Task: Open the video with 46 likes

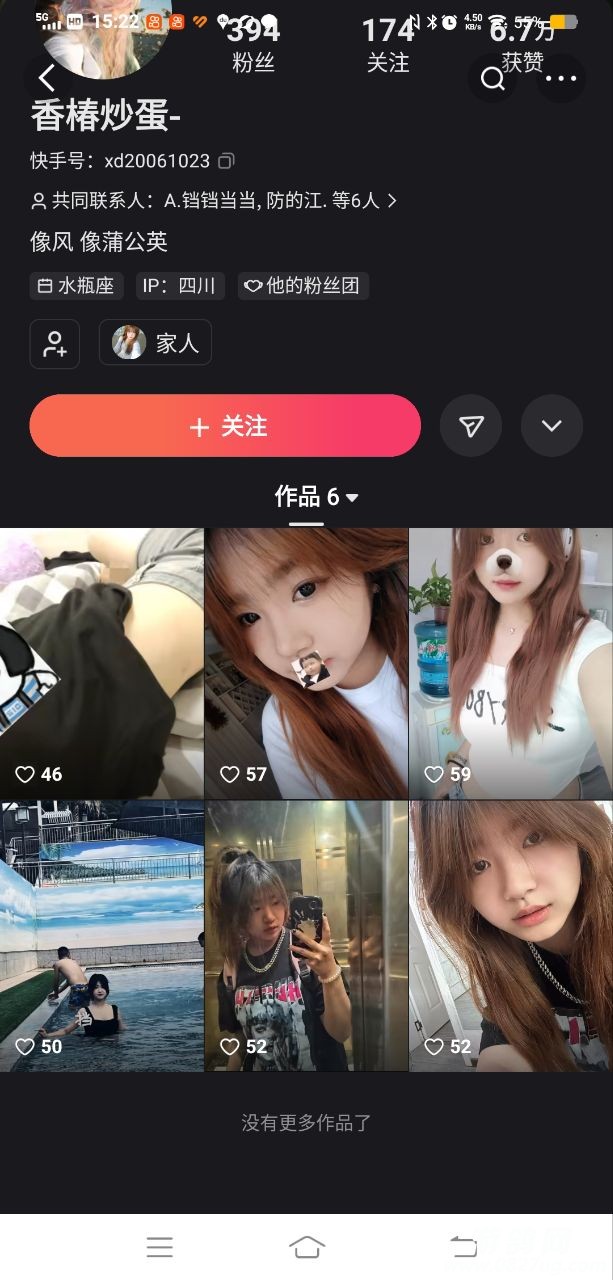Action: coord(101,663)
